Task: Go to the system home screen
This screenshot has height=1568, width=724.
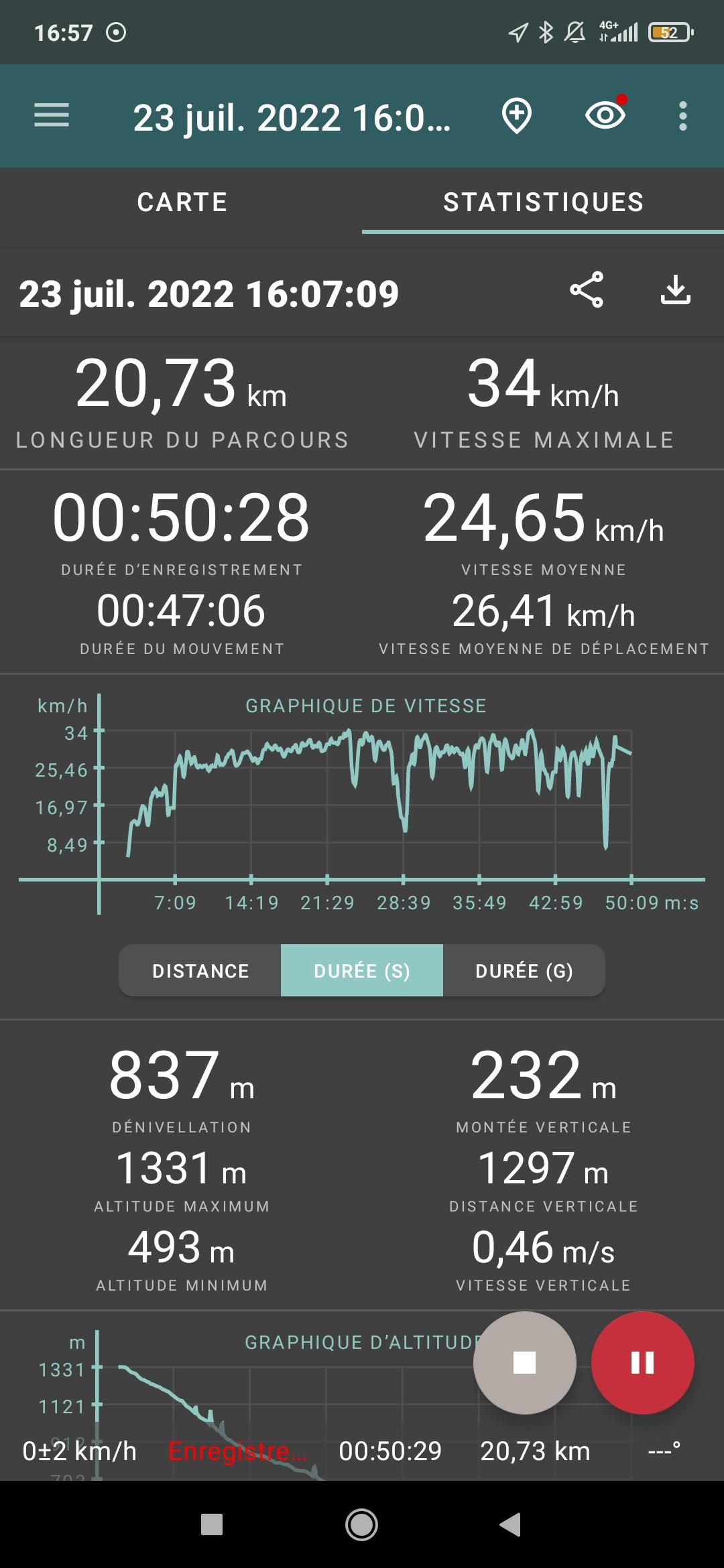Action: pyautogui.click(x=362, y=1525)
